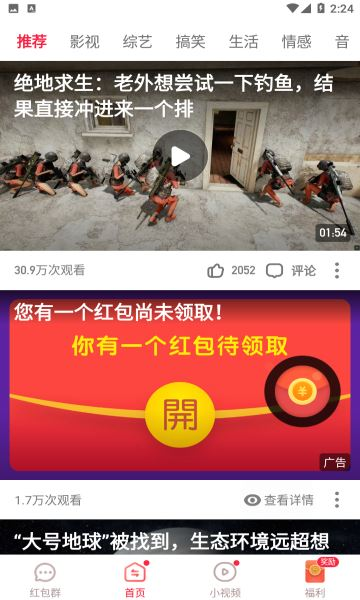This screenshot has width=360, height=600.
Task: Open the red envelope ad card
Action: coord(180,385)
